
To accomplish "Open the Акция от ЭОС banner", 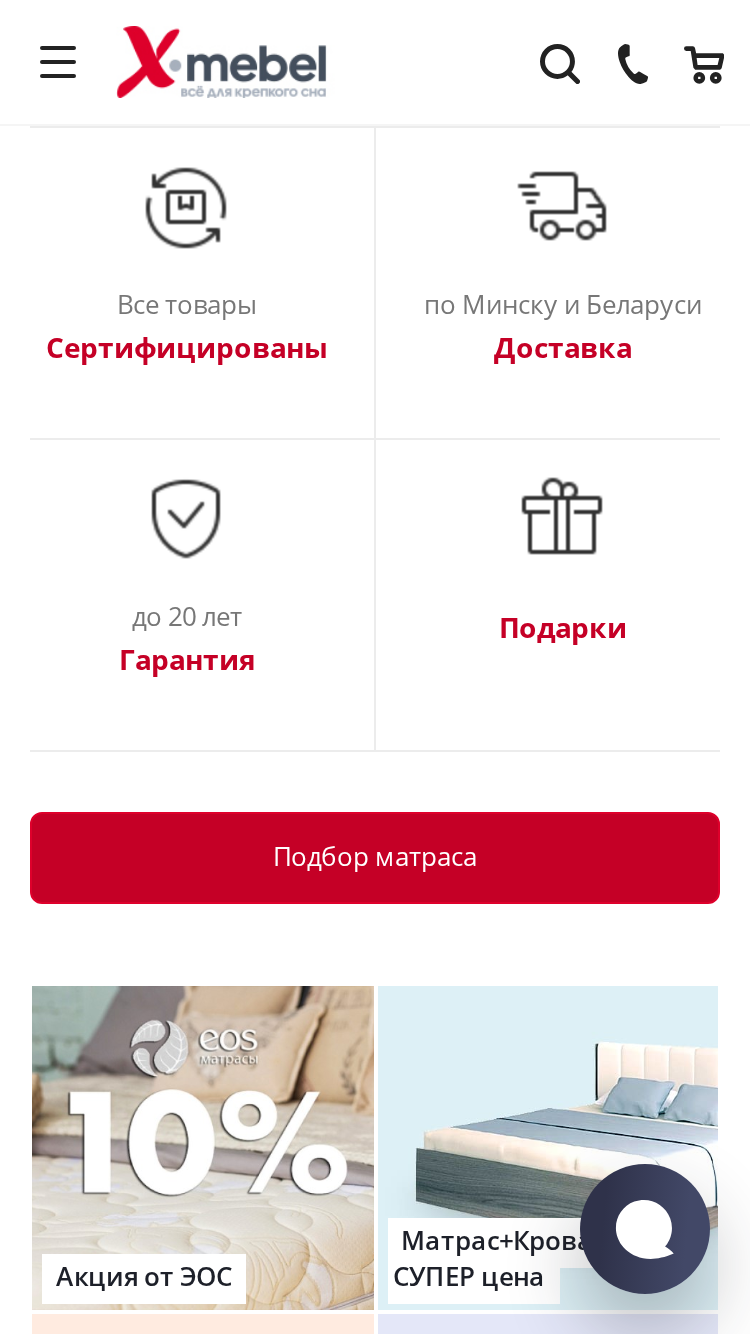I will [203, 1148].
